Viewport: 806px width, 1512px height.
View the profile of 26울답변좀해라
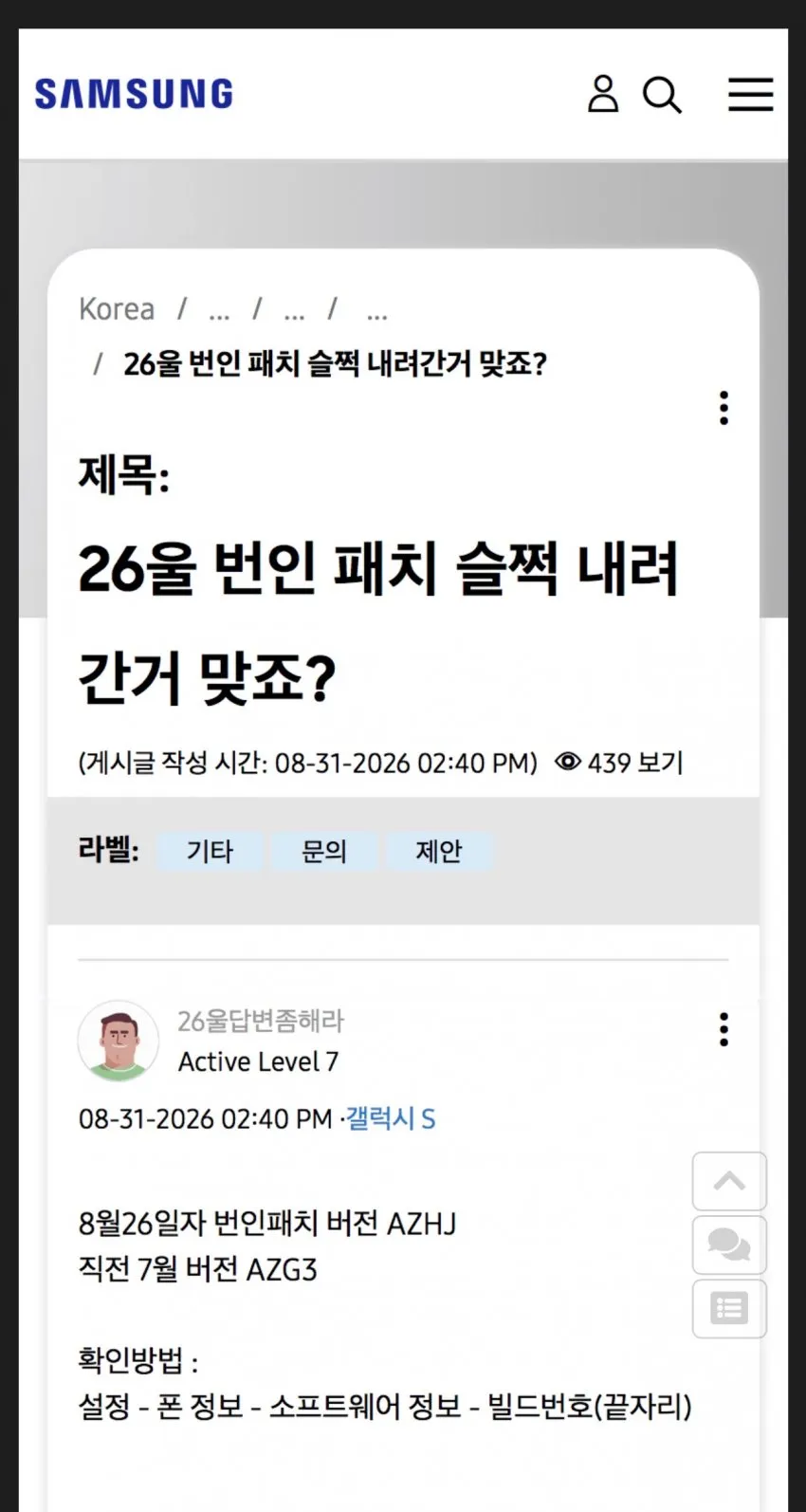(x=261, y=1021)
